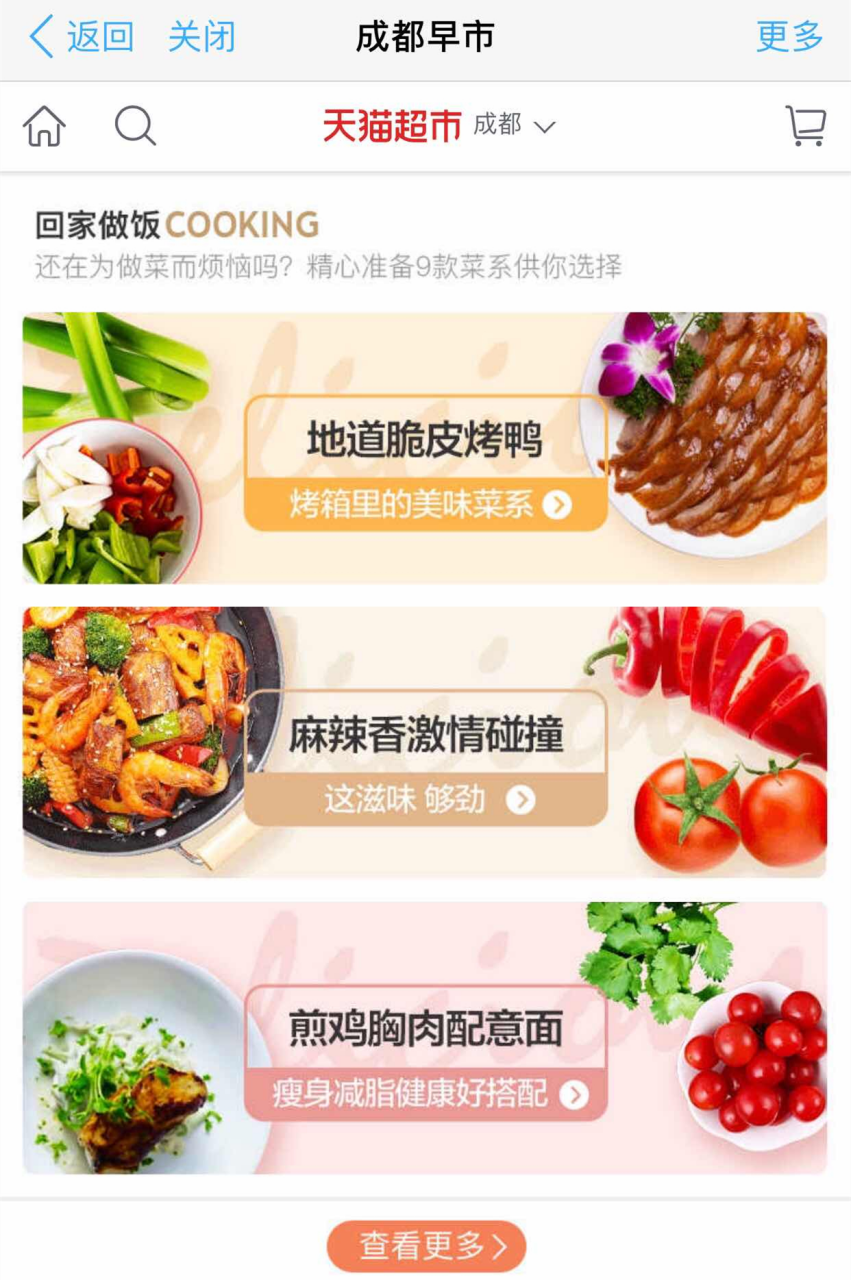Go back with the 返回 button
The height and width of the screenshot is (1280, 851).
[82, 38]
